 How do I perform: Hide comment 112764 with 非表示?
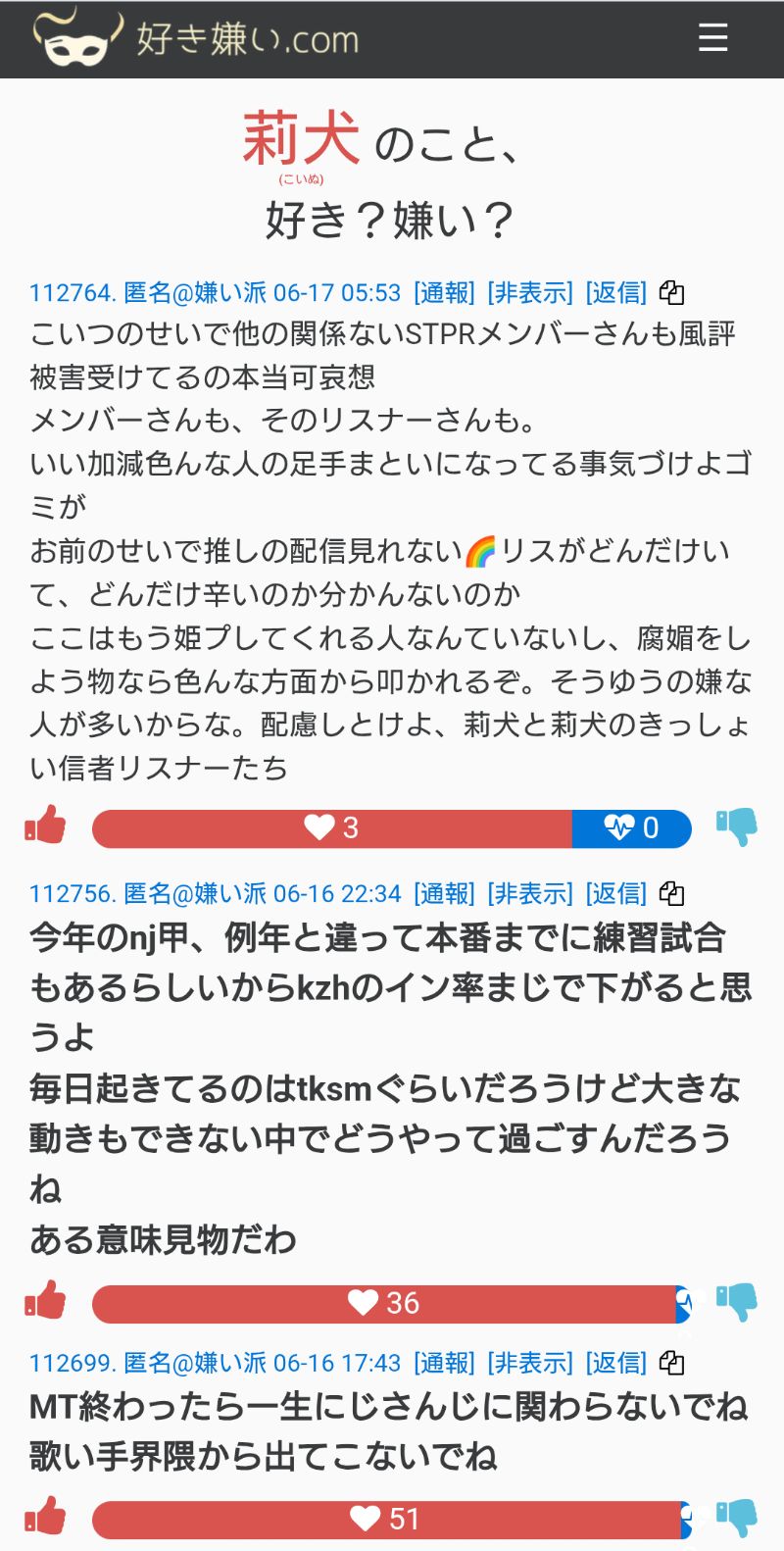(x=530, y=292)
